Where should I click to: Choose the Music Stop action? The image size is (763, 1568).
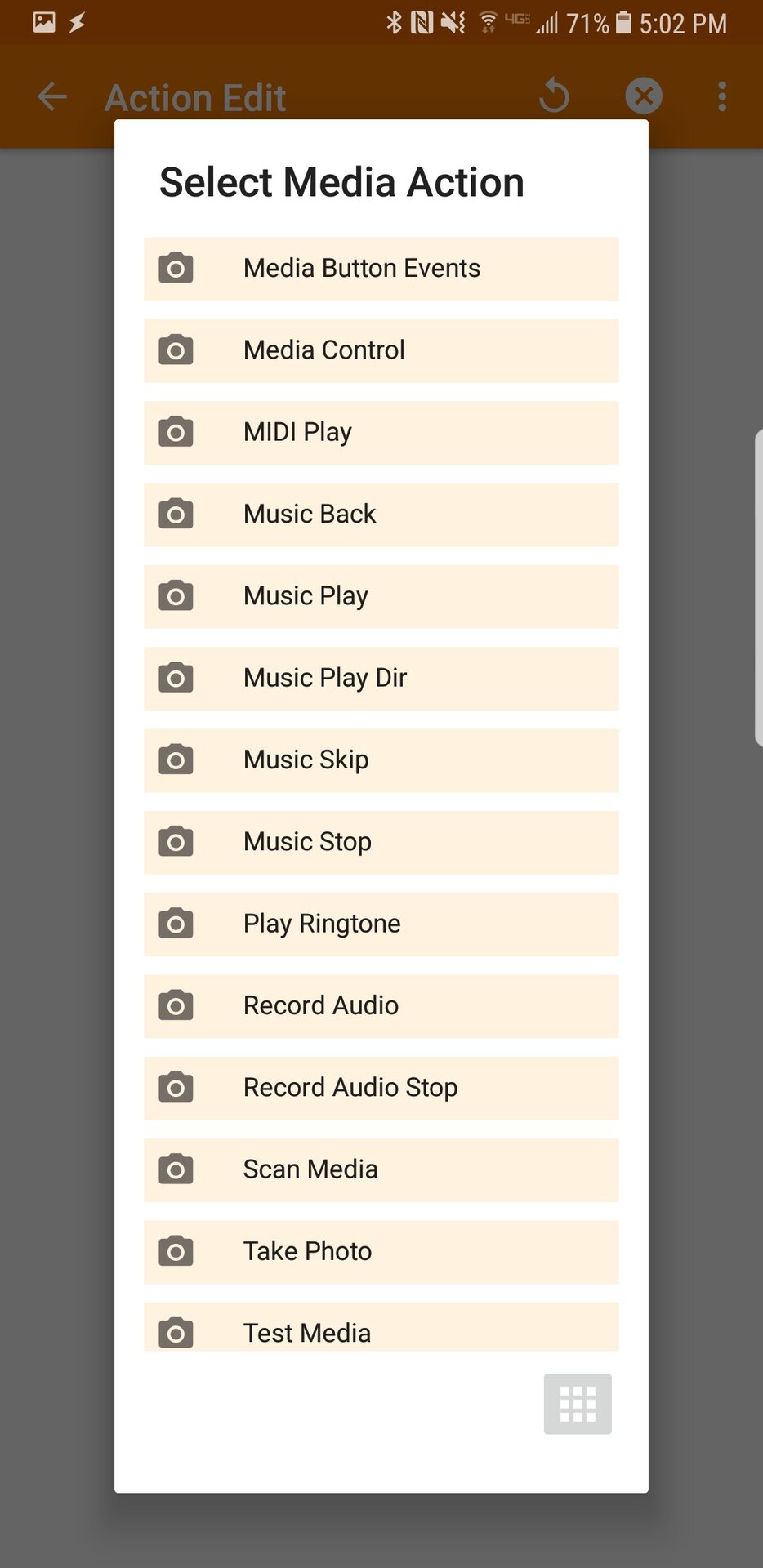tap(381, 842)
